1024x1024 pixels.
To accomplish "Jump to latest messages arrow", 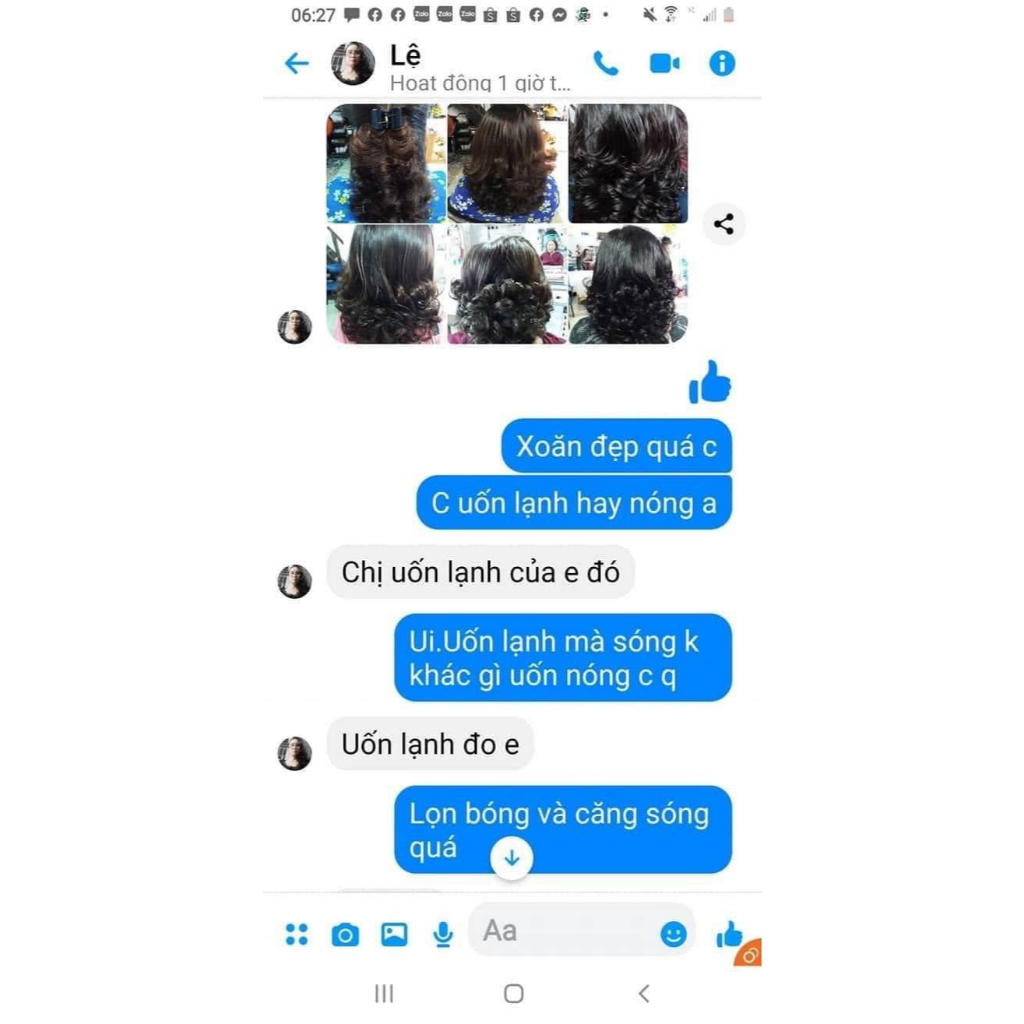I will coord(512,858).
